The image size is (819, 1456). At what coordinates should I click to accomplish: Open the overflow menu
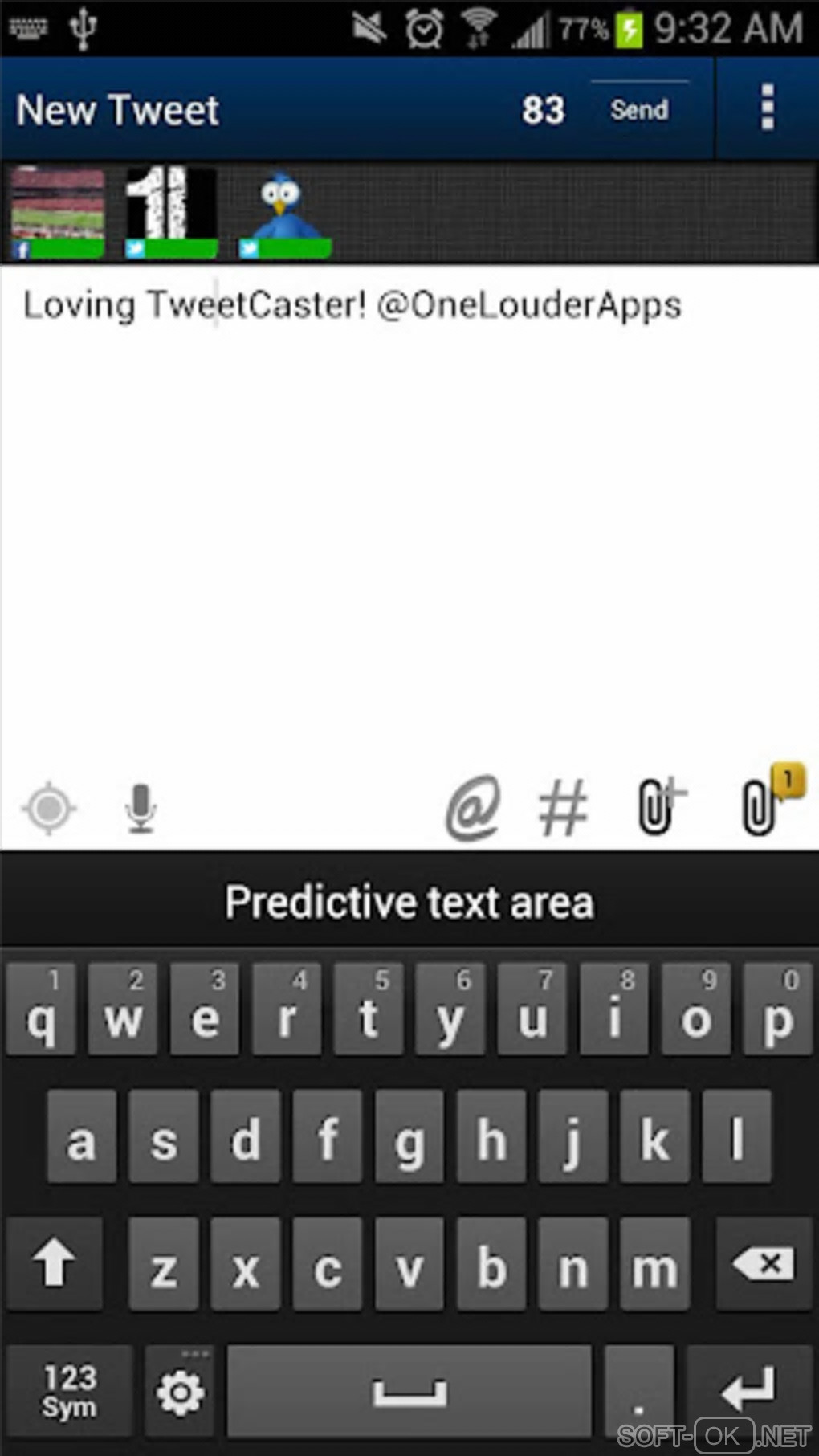tap(767, 108)
